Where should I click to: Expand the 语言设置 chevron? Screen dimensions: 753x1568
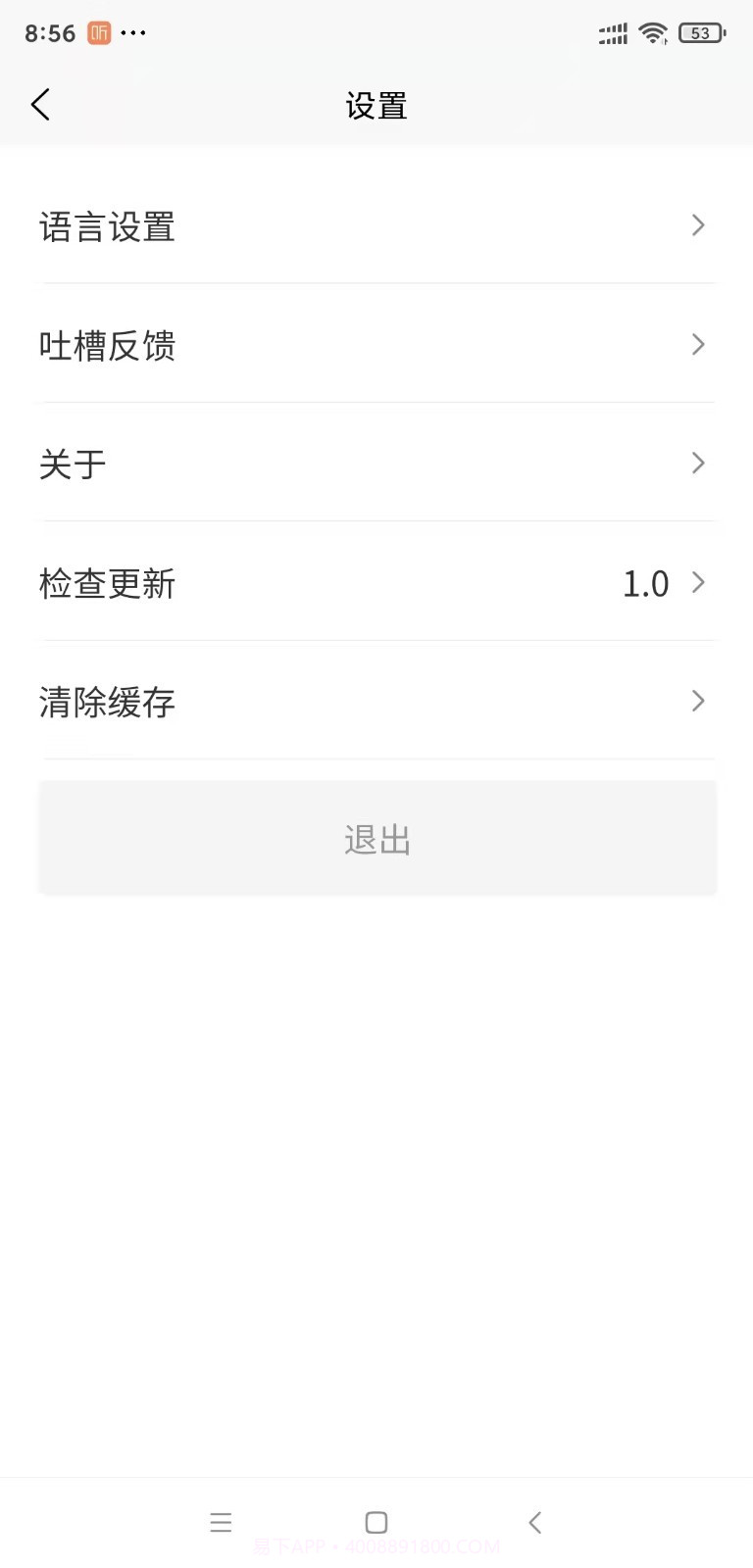click(x=698, y=225)
